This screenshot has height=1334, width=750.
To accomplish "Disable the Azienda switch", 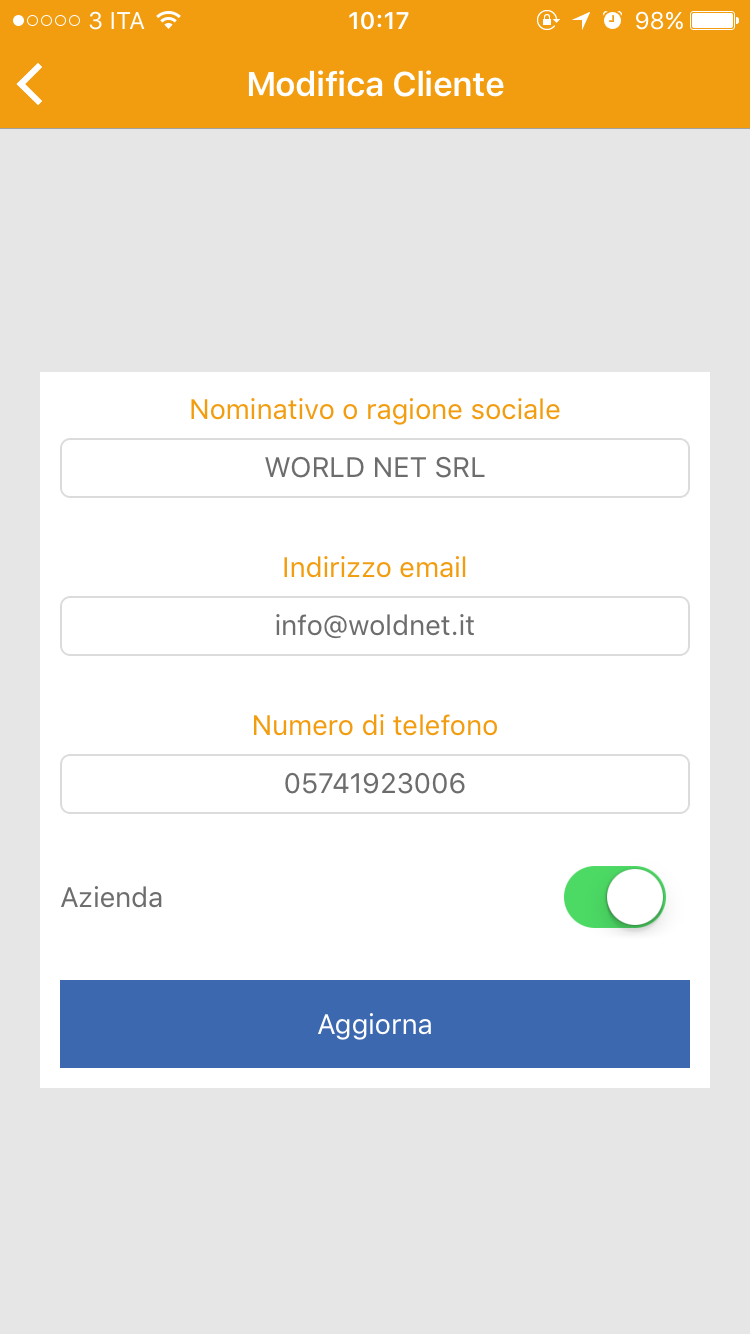I will point(615,897).
